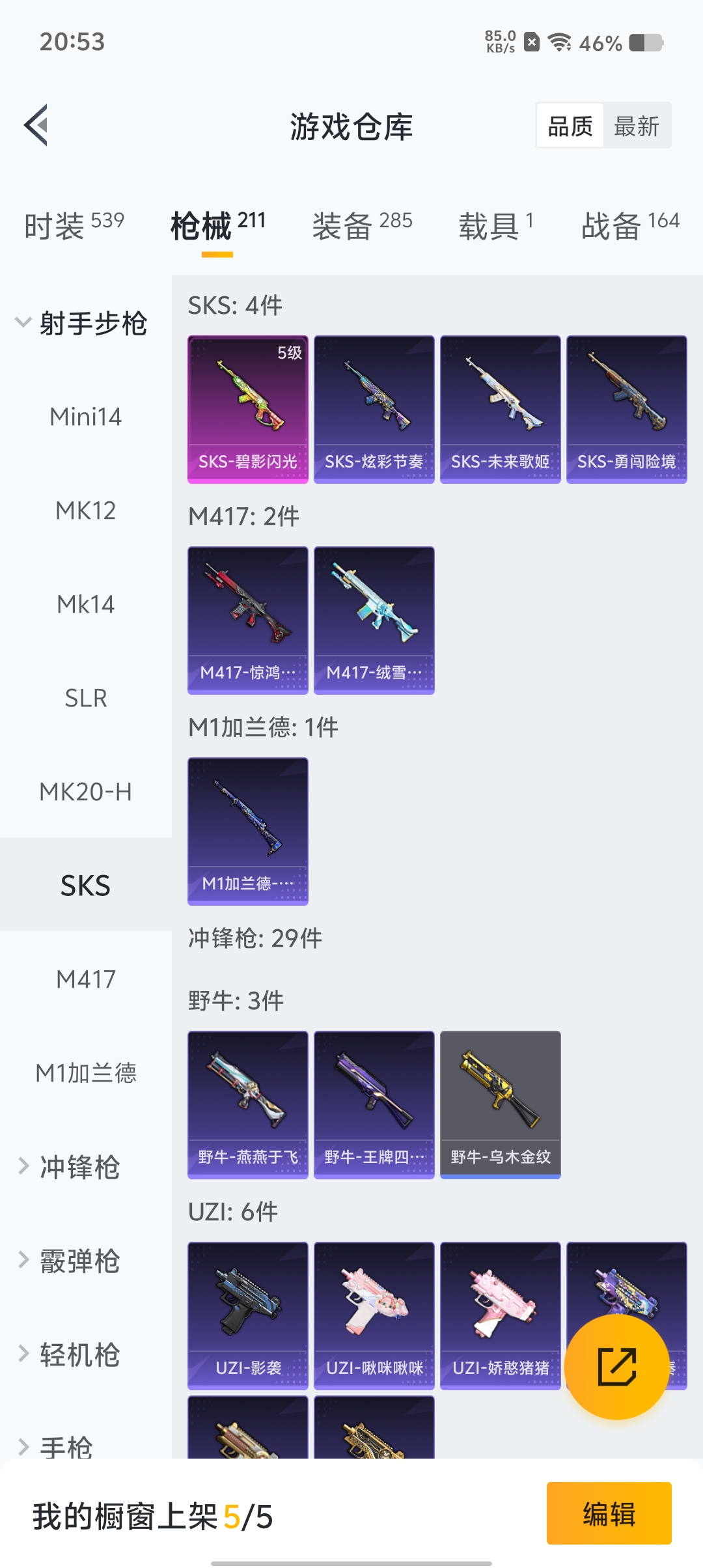The image size is (703, 1568).
Task: Sort the warehouse by 最新
Action: click(636, 126)
